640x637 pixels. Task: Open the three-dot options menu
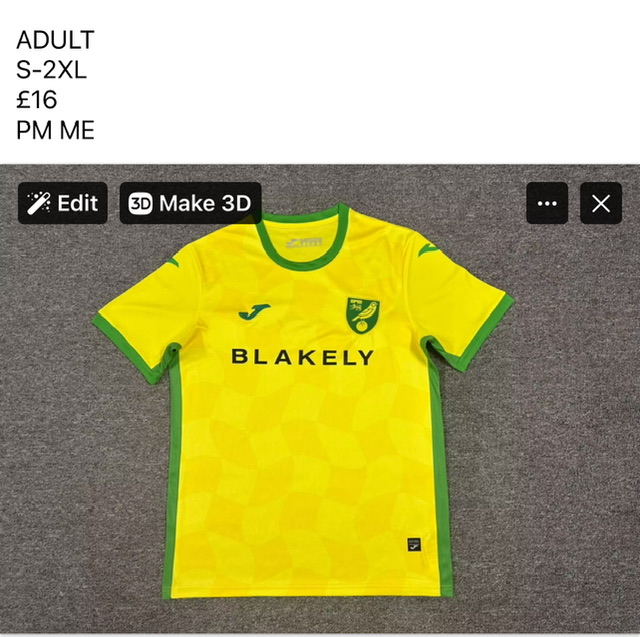coord(547,203)
